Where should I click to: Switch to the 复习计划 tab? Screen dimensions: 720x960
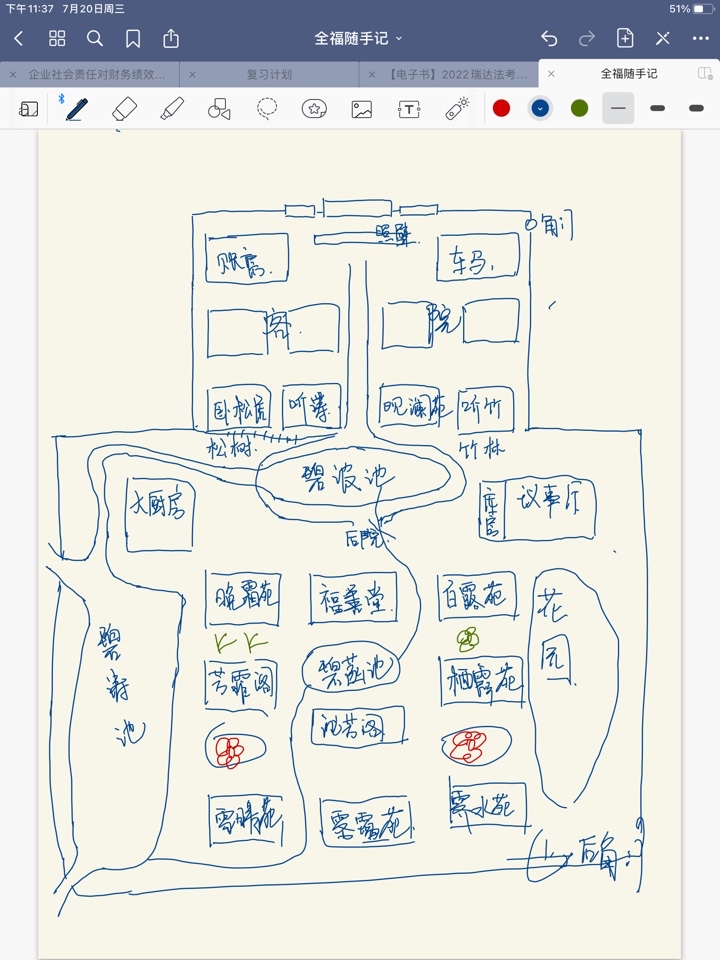[269, 74]
